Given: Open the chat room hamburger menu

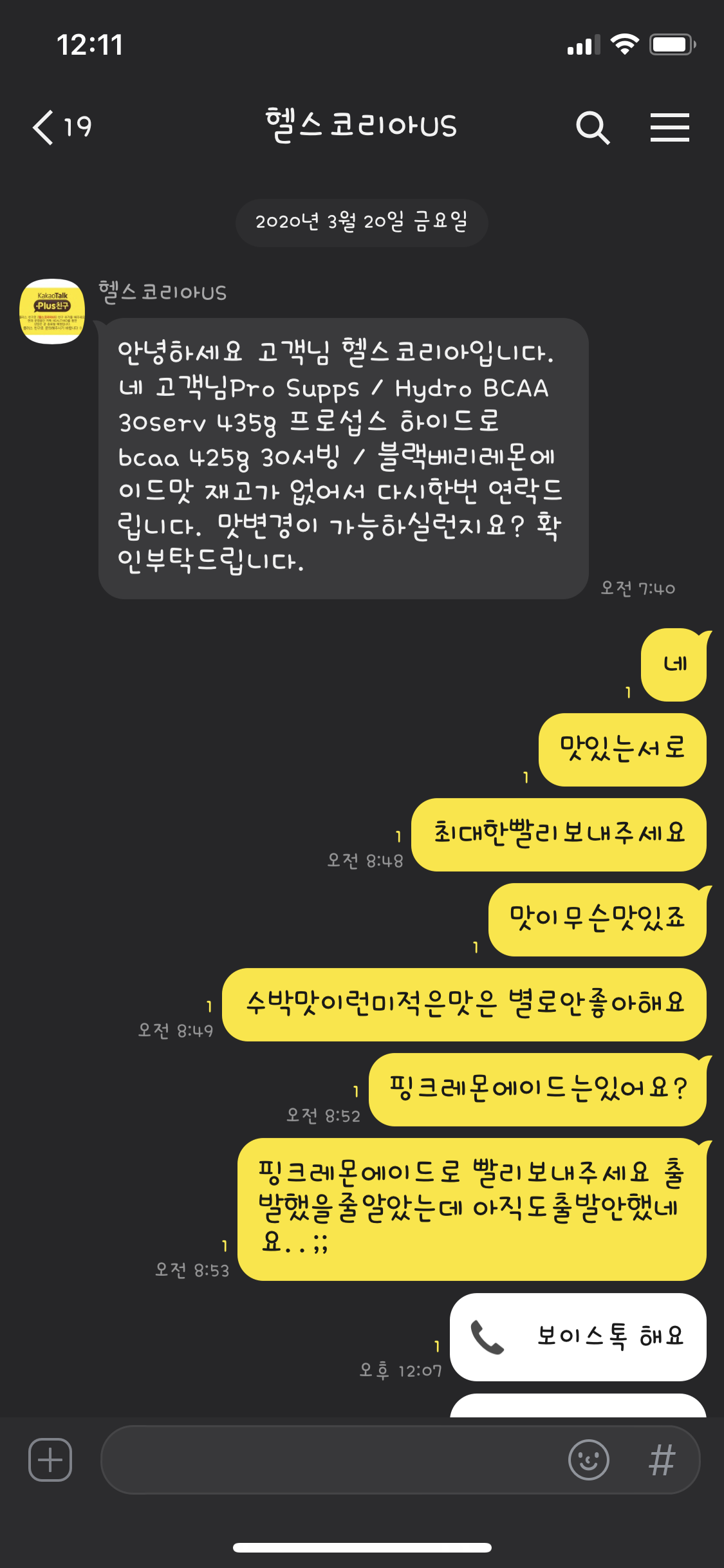Looking at the screenshot, I should pos(669,127).
